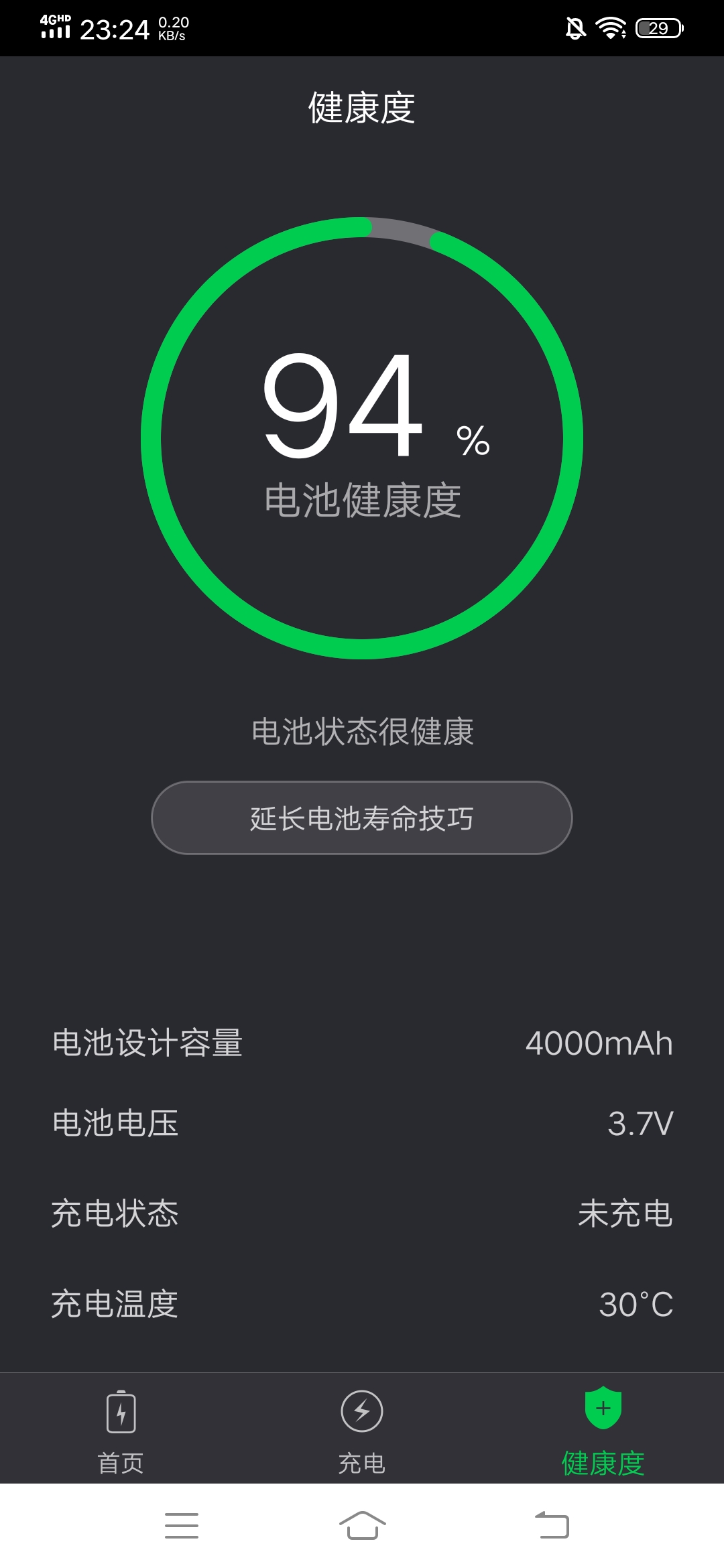The image size is (724, 1568).
Task: Tap the Wi-Fi icon in the status bar
Action: point(611,28)
